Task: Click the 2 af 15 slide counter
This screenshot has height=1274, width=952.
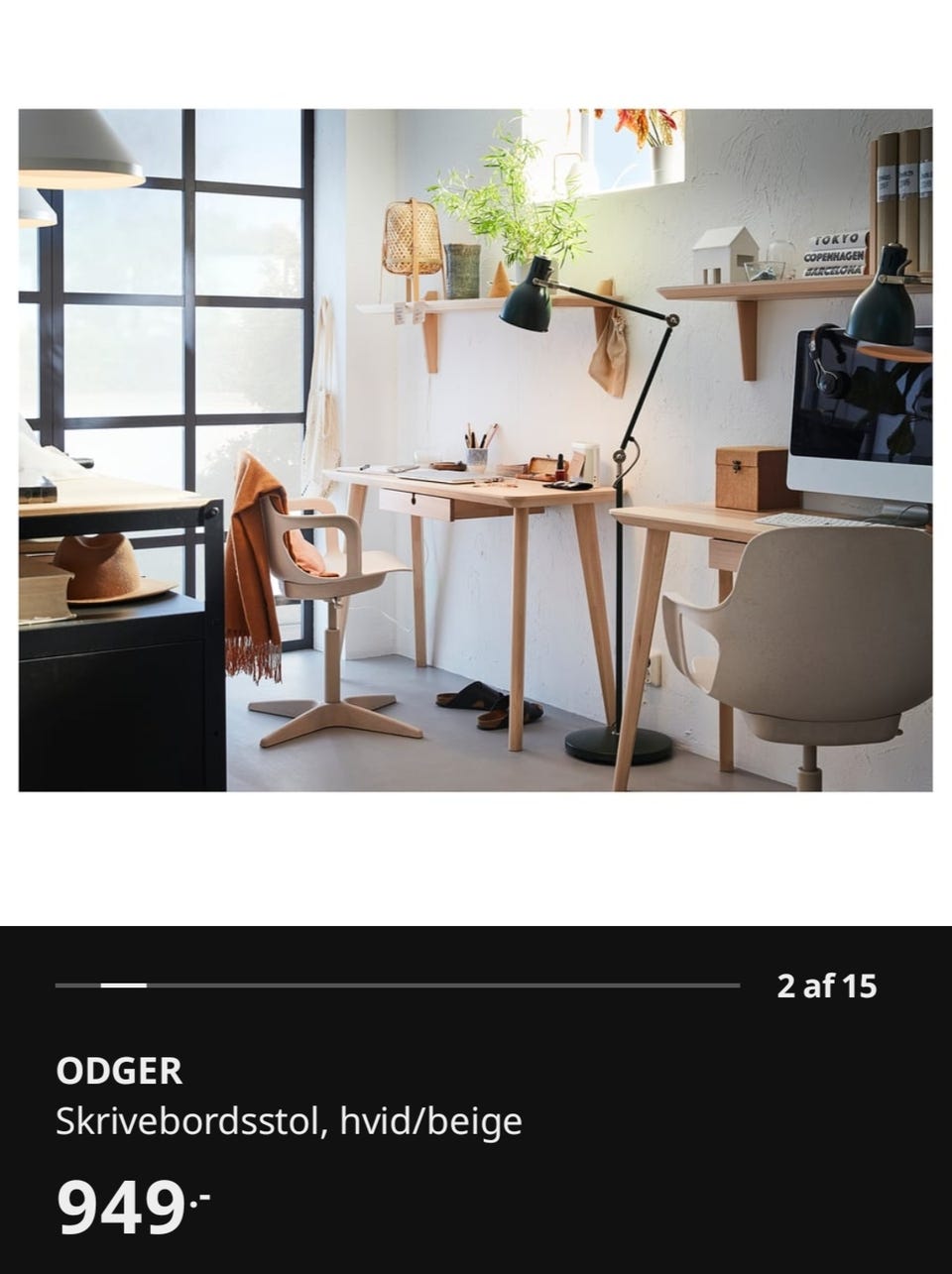Action: (829, 986)
